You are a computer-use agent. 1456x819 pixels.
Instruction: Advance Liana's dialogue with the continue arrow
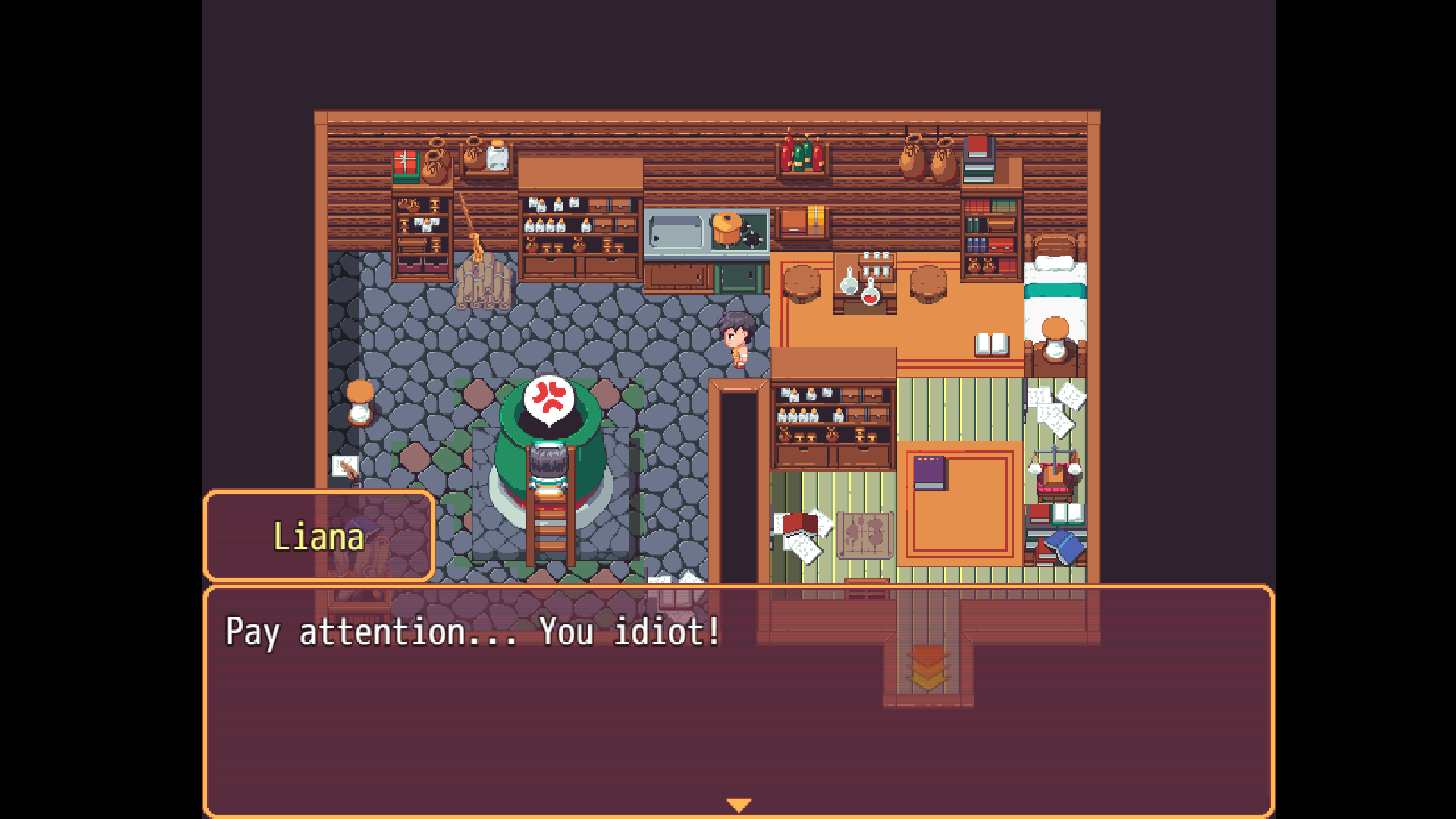tap(738, 805)
